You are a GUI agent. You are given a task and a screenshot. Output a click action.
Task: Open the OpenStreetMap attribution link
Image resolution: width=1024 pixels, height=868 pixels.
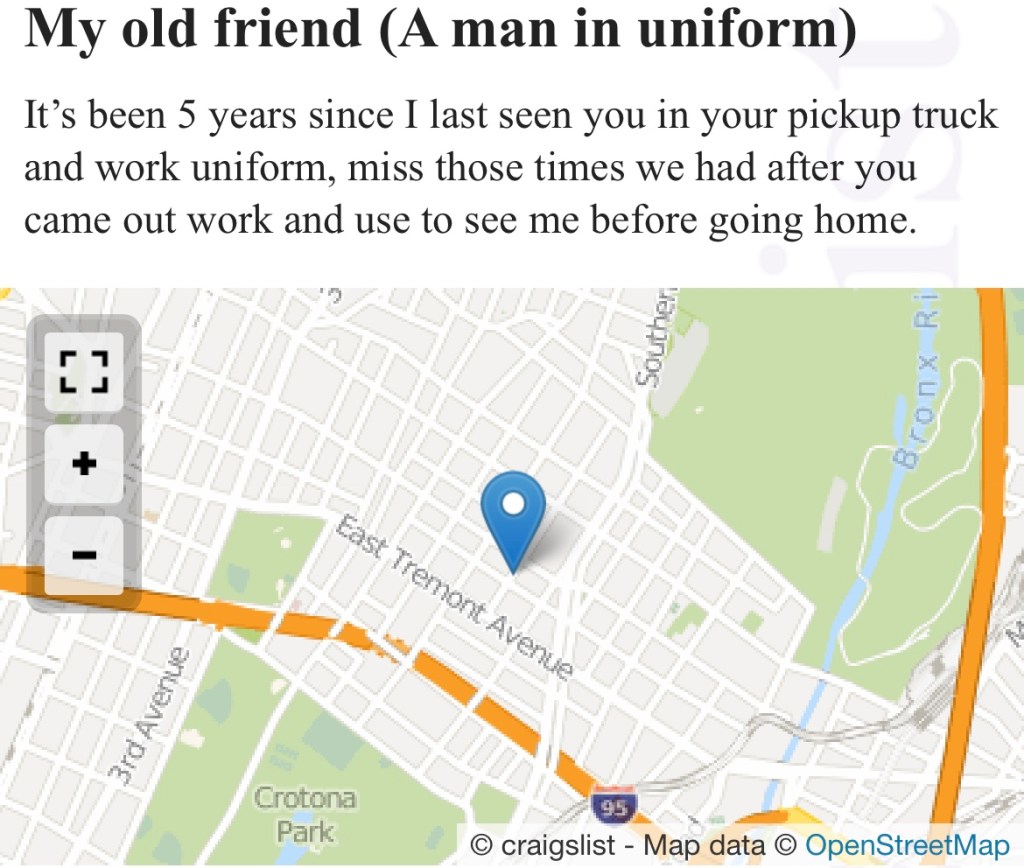pyautogui.click(x=907, y=845)
